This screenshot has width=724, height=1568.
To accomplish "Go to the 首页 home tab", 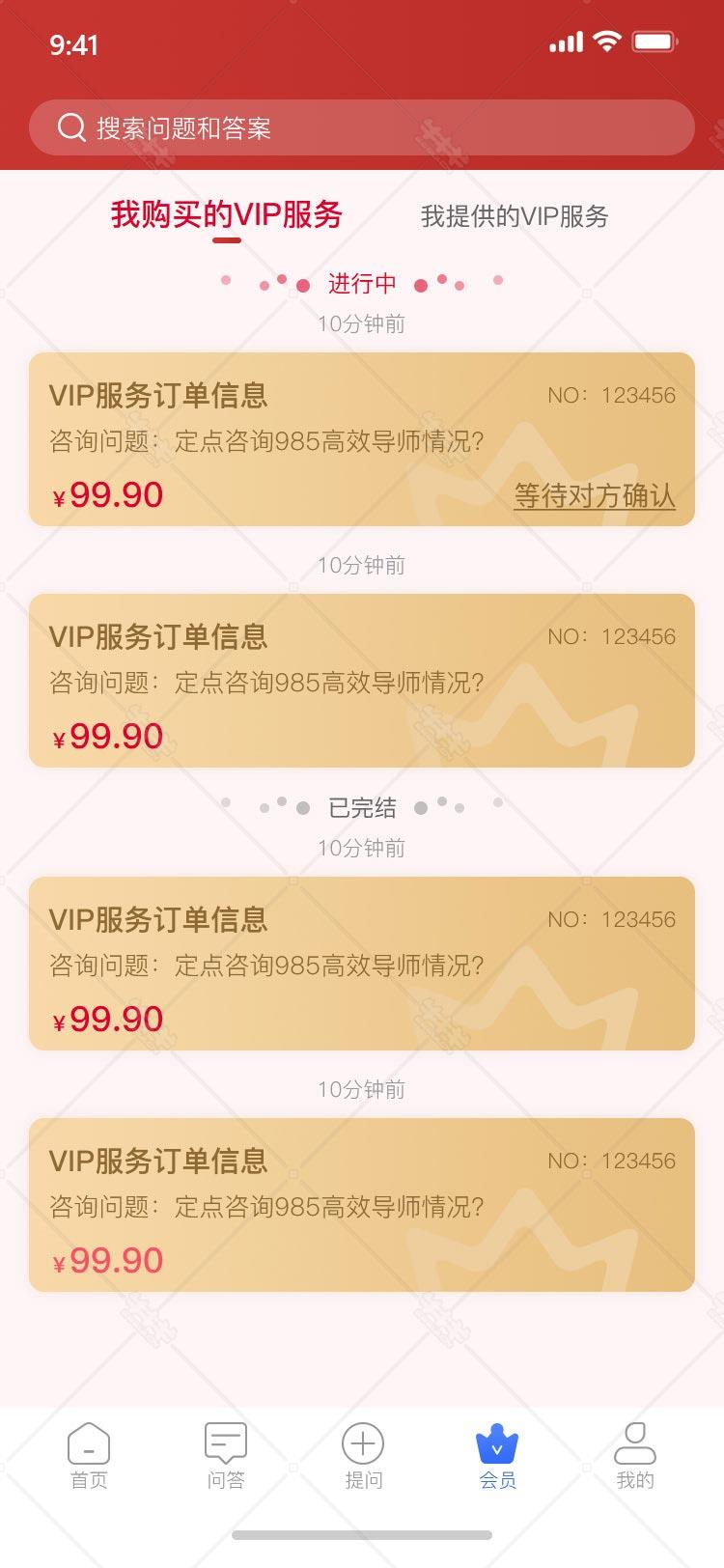I will click(x=89, y=1456).
